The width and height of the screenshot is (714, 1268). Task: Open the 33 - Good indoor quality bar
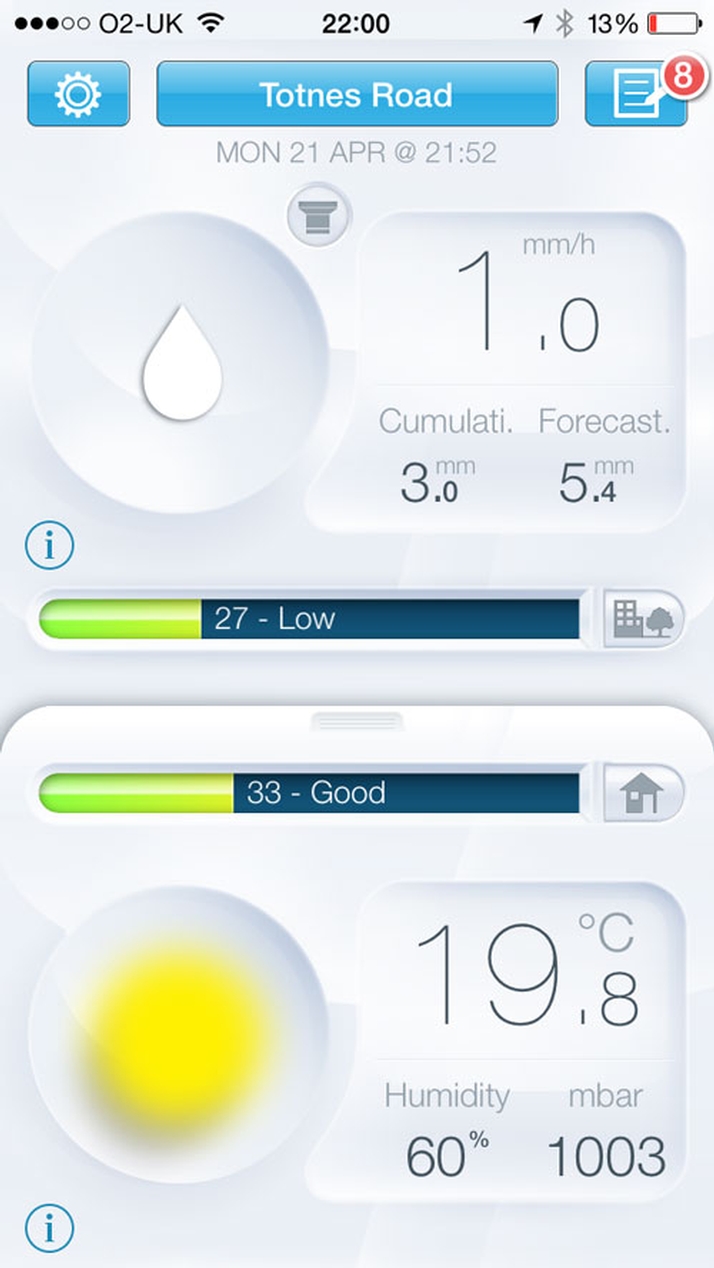(x=310, y=793)
